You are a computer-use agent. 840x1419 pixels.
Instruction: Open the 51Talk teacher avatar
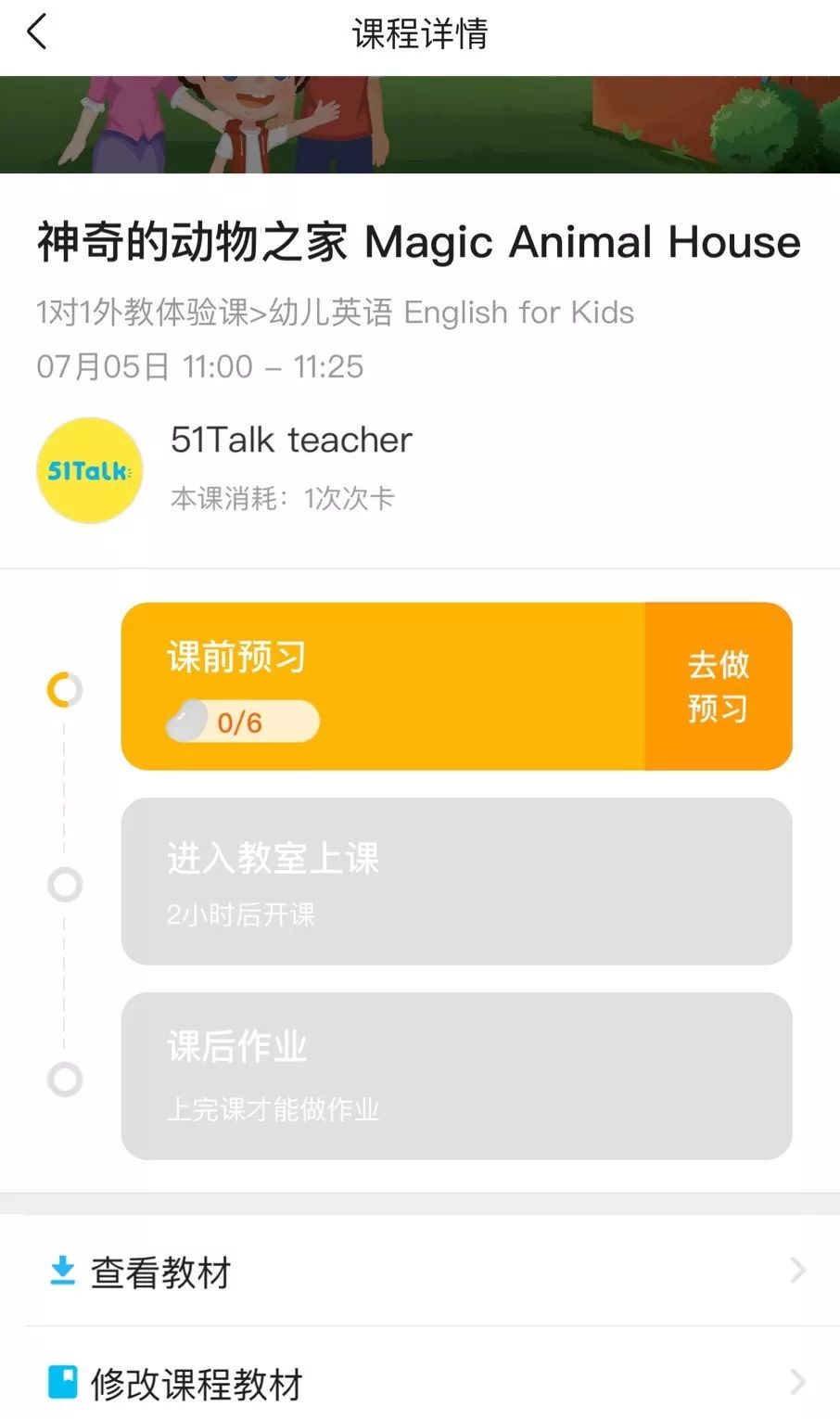[88, 469]
